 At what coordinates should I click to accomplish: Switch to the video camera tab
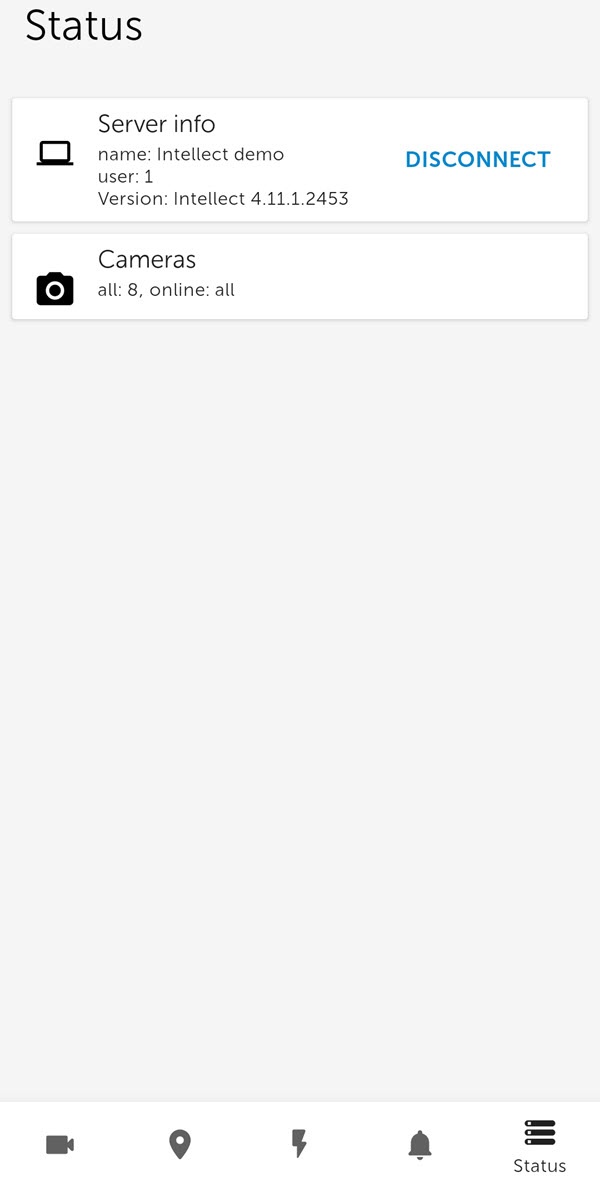coord(60,1144)
